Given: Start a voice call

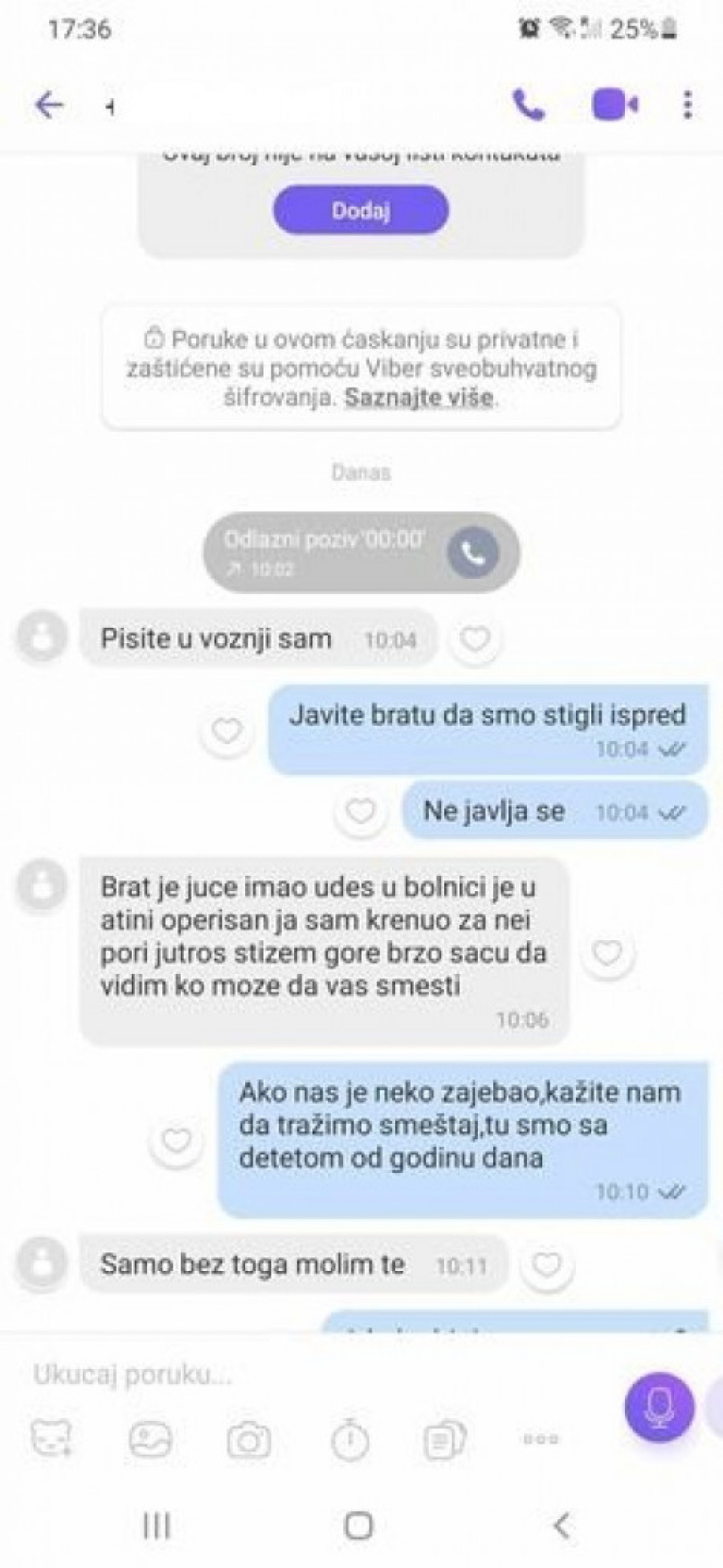Looking at the screenshot, I should click(x=529, y=105).
